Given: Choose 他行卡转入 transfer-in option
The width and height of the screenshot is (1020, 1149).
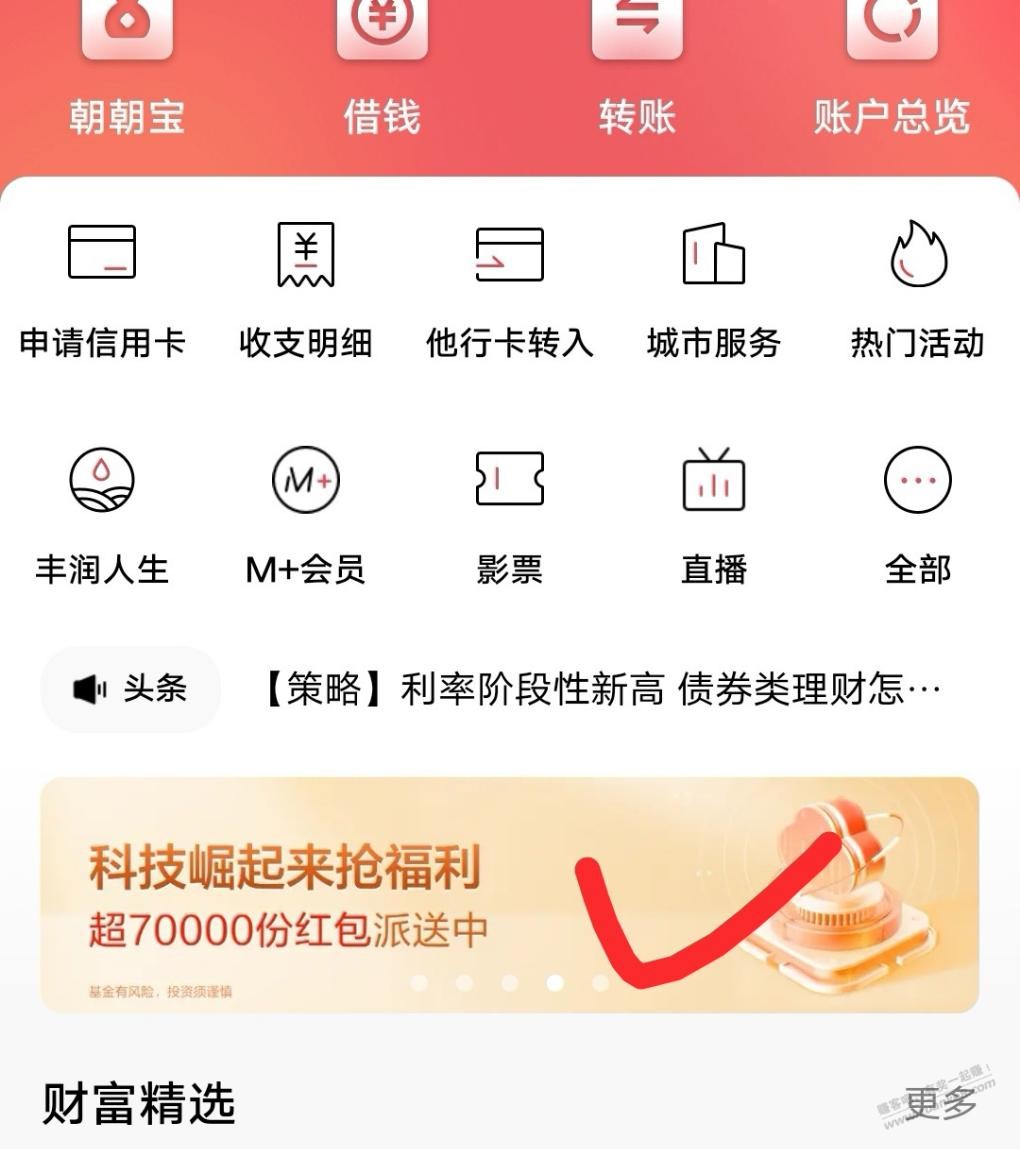Looking at the screenshot, I should (509, 290).
